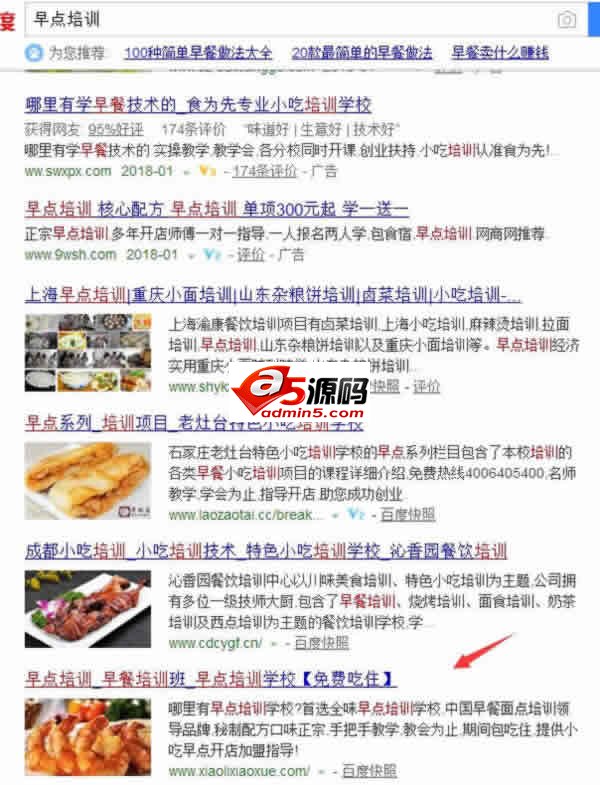Viewport: 600px width, 785px height.
Task: Open result 早点培训_早餐培训班_早点培训学校【免费吃住】
Action: pyautogui.click(x=210, y=679)
